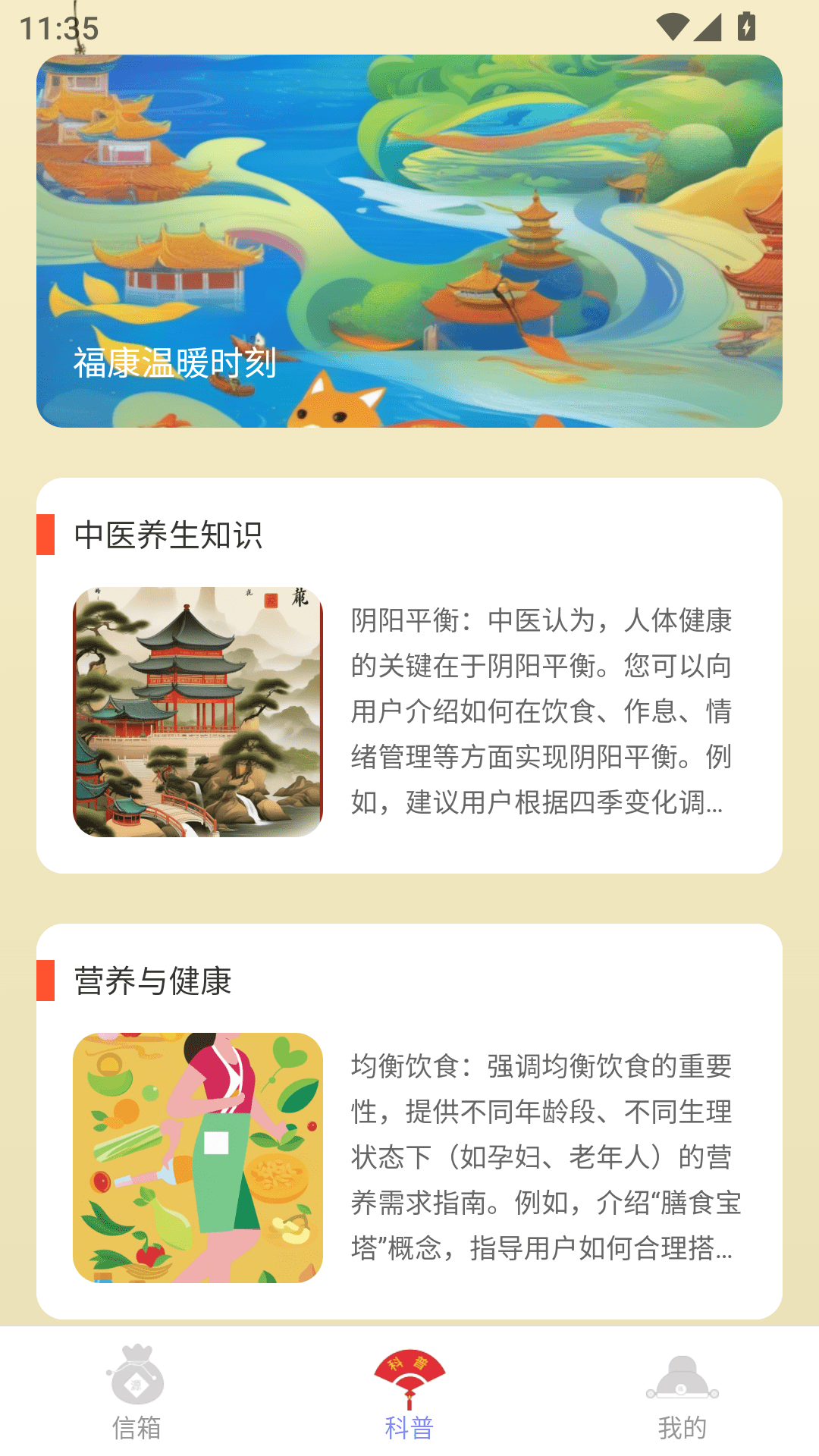
Task: Switch to the 信箱 tab
Action: coord(136,1392)
